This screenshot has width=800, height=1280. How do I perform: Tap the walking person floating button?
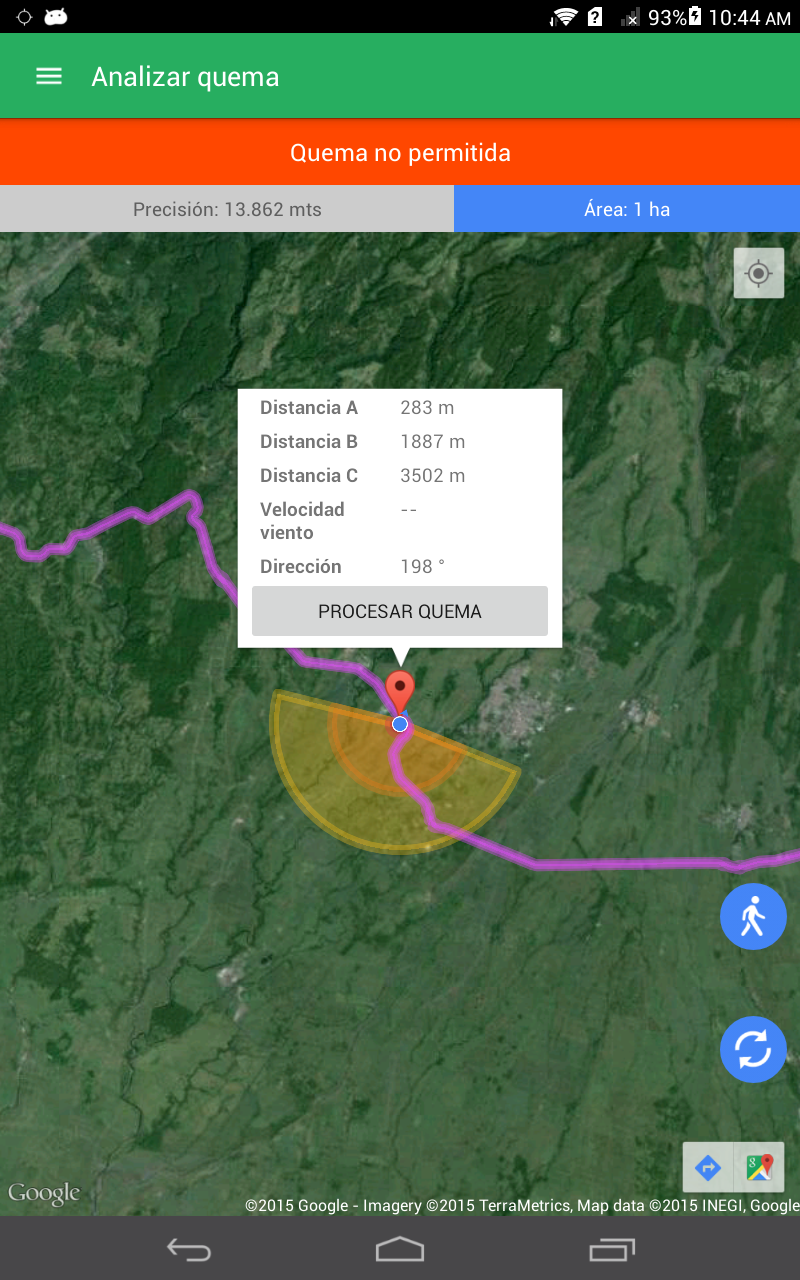pyautogui.click(x=753, y=916)
